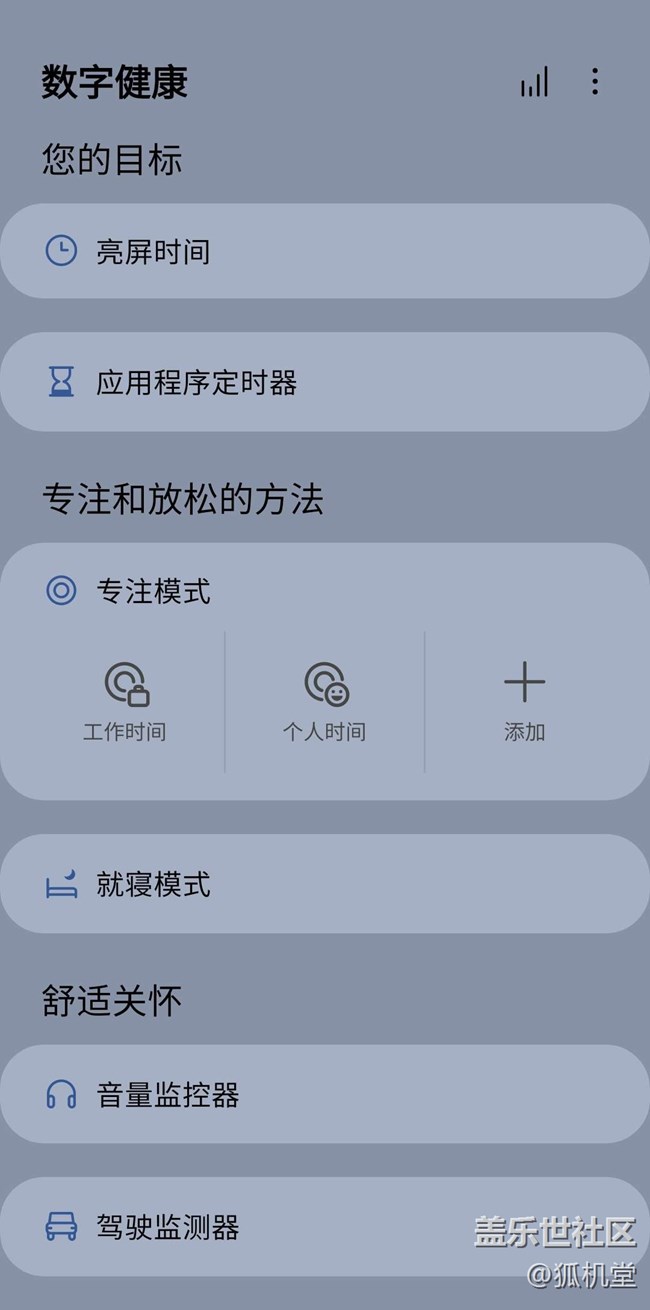Open the 音量监控器 volume monitor
Viewport: 650px width, 1310px height.
324,1095
